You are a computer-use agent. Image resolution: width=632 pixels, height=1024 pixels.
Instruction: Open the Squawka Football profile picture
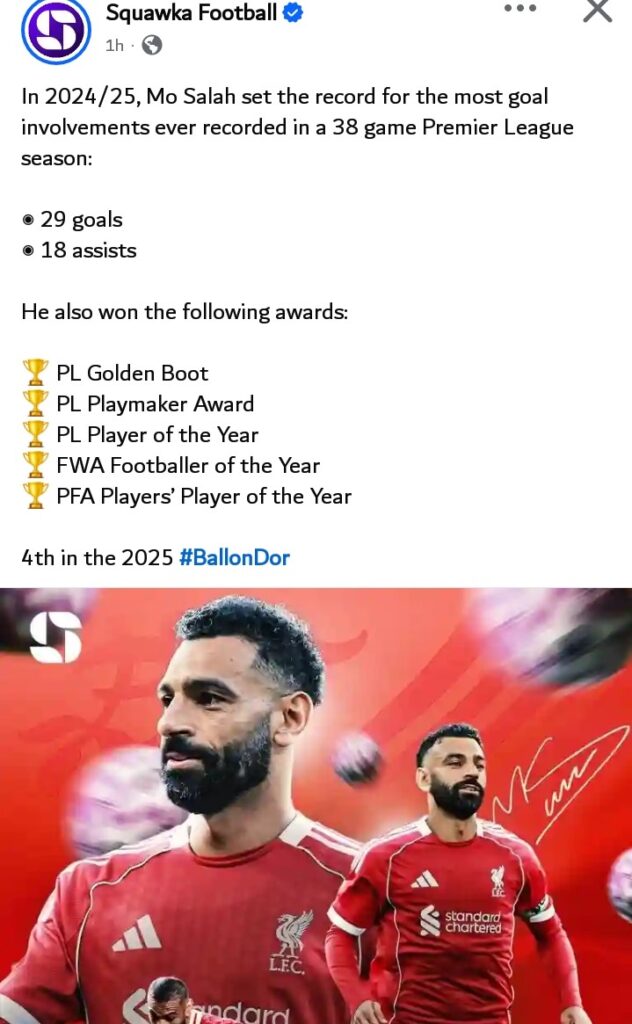(56, 30)
